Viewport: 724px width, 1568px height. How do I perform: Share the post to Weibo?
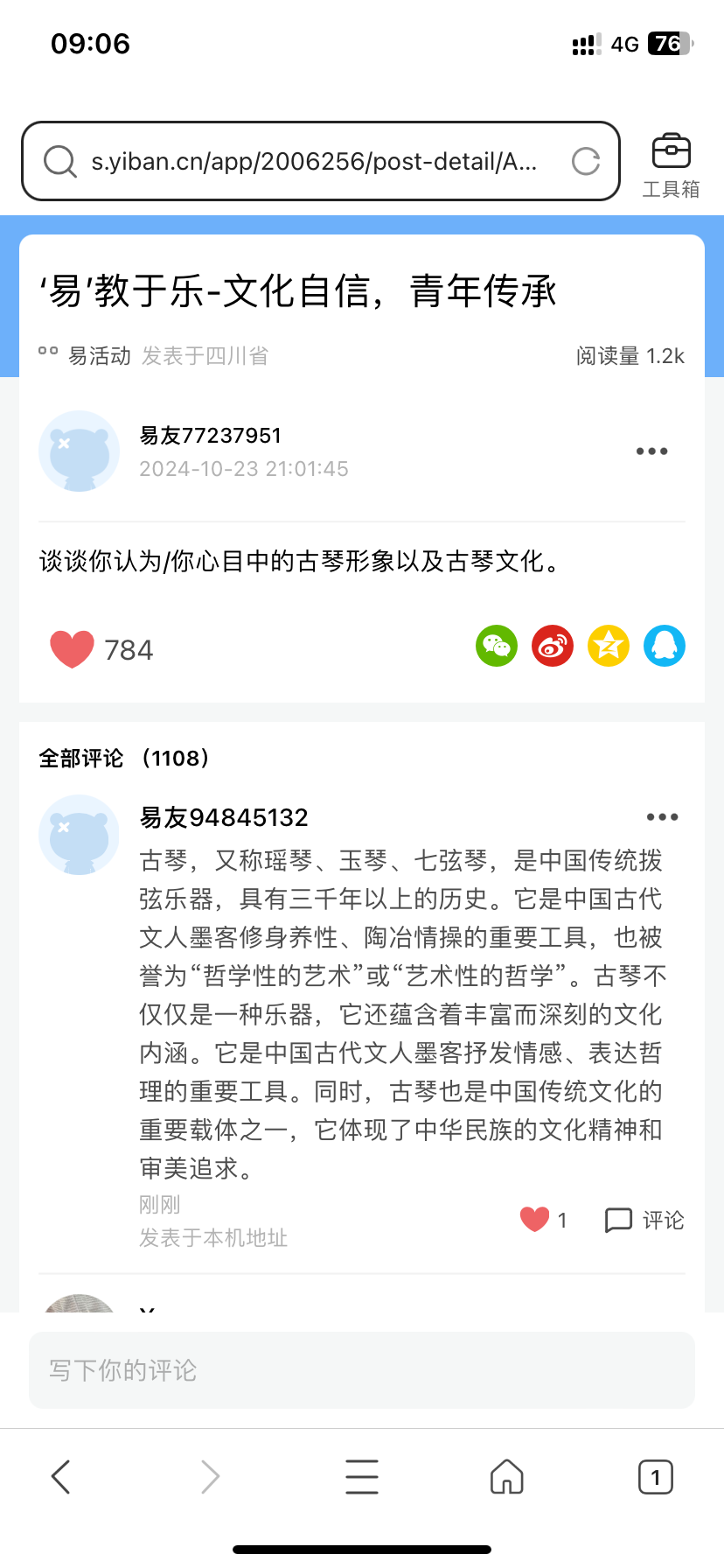pyautogui.click(x=553, y=647)
